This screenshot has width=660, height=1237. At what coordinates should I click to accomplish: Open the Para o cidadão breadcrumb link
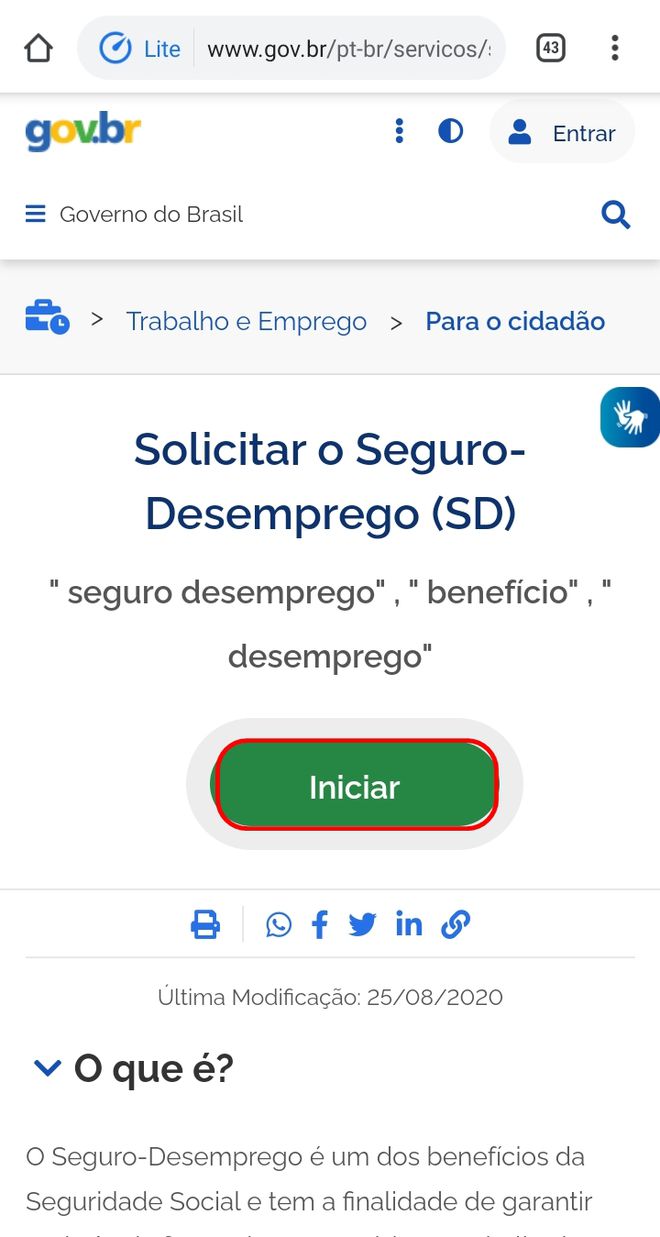(x=515, y=321)
